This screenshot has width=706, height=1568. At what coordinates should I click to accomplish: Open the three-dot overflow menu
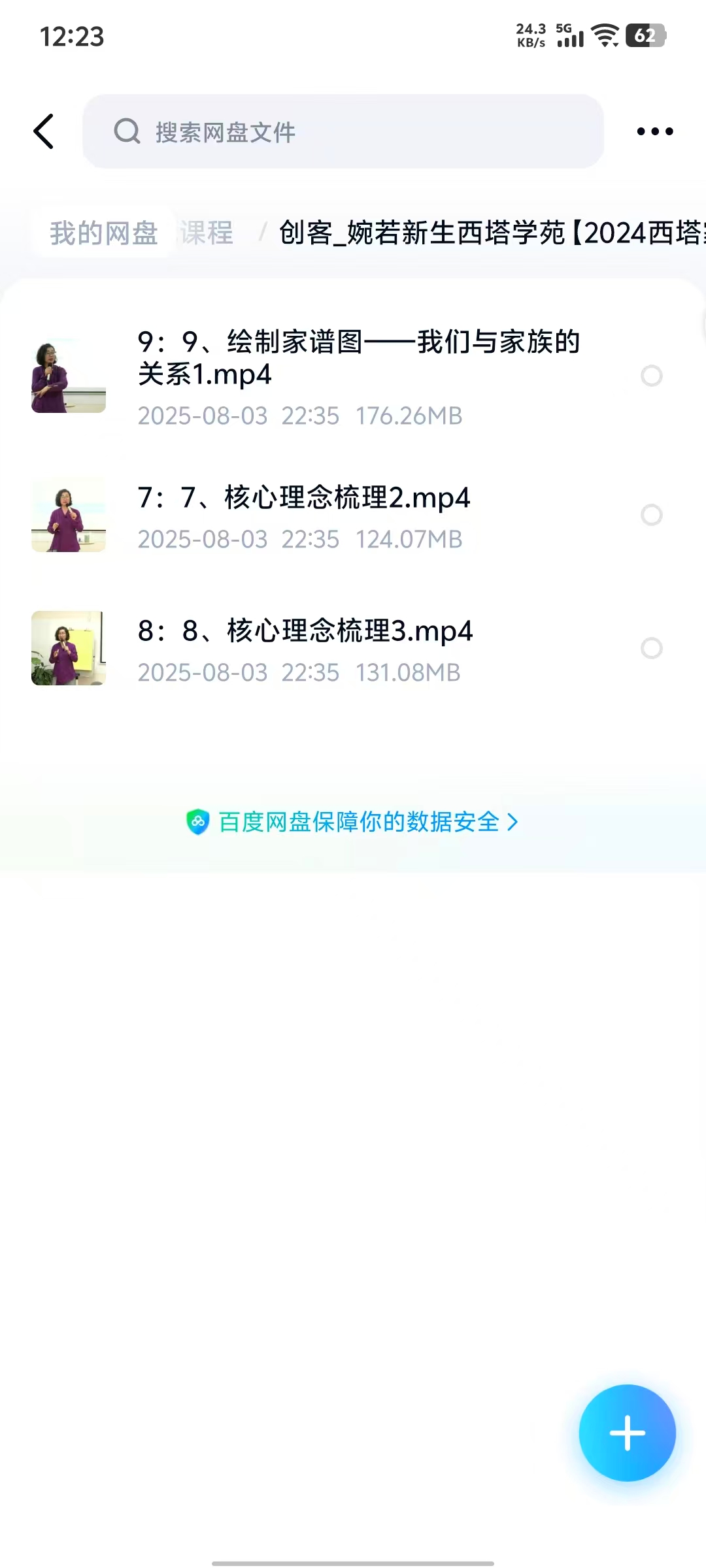tap(654, 131)
